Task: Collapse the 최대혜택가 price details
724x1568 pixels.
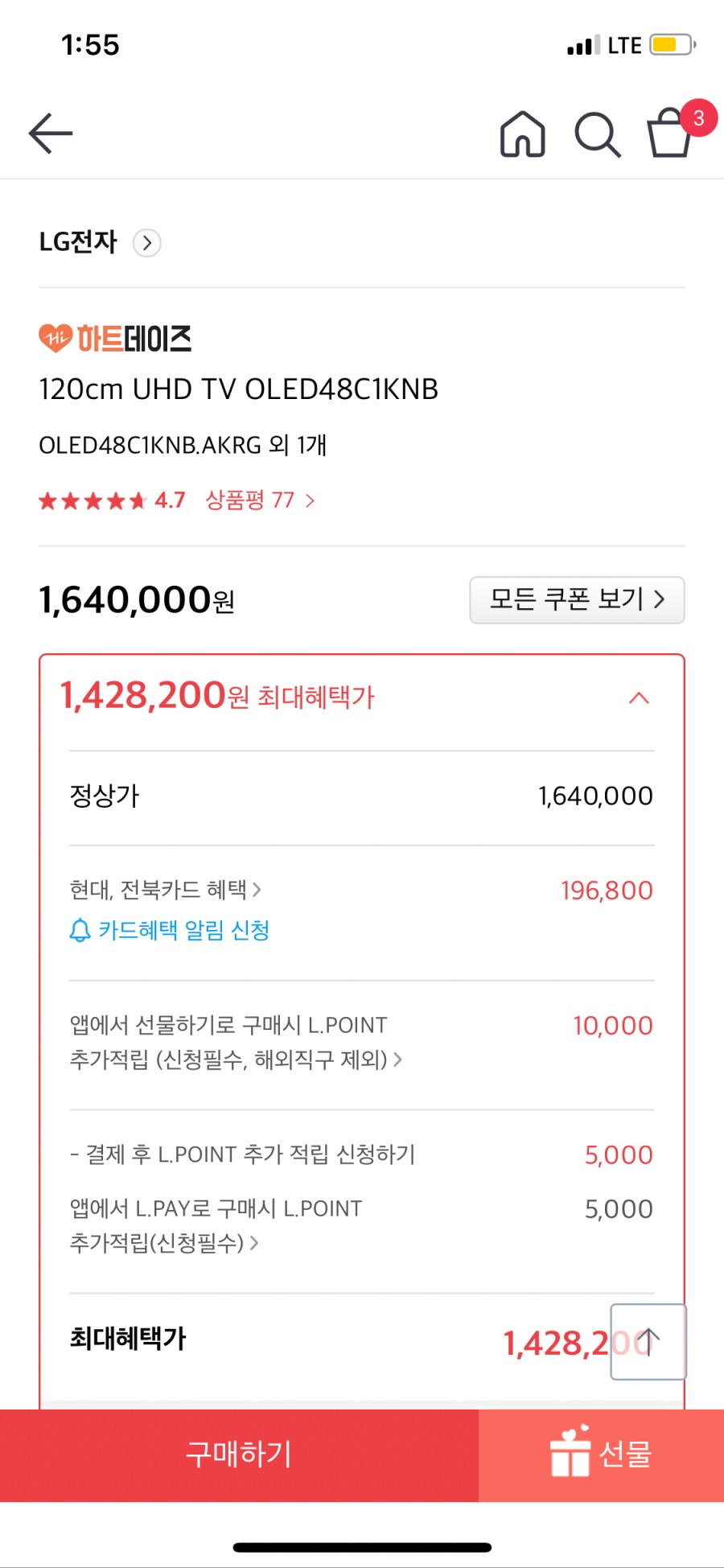Action: pos(639,698)
